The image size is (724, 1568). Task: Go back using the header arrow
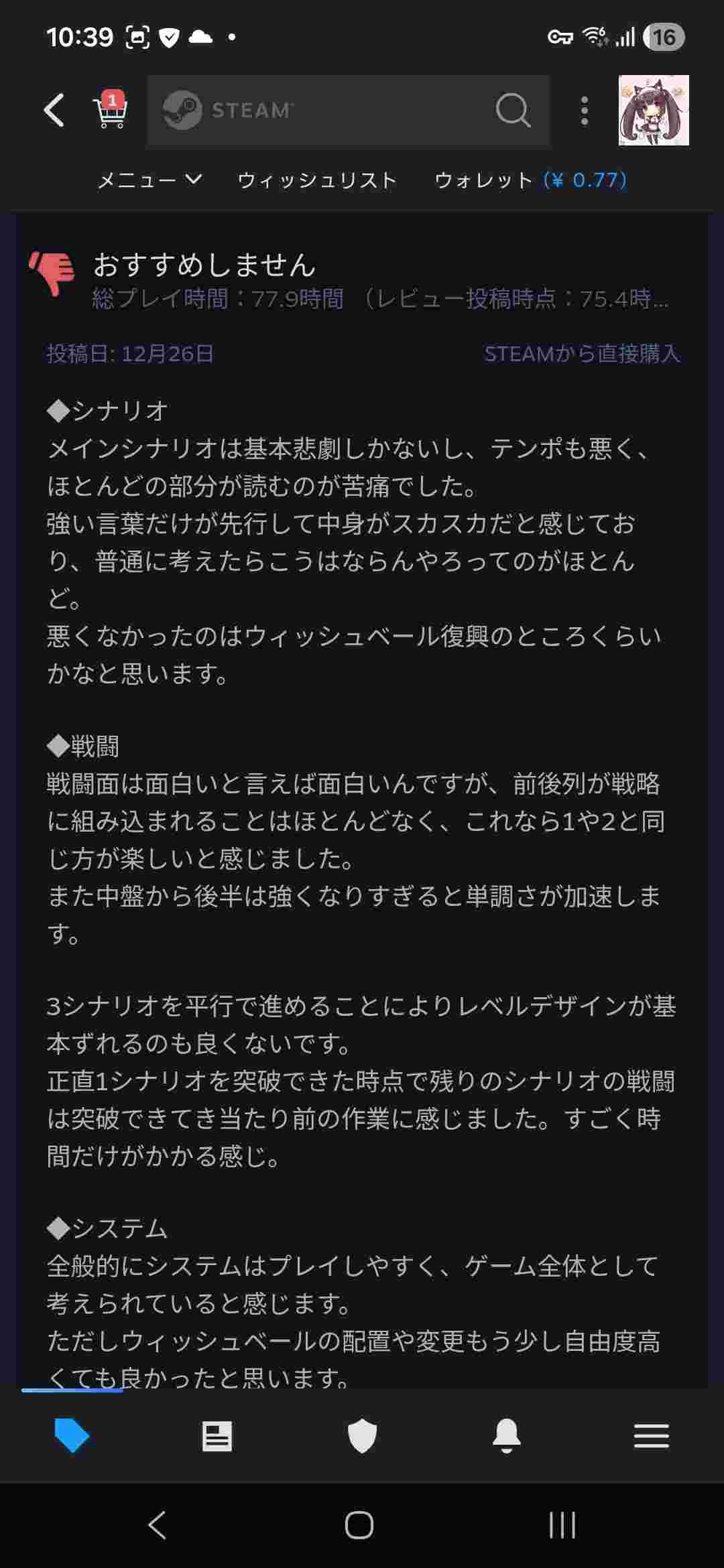click(x=54, y=110)
